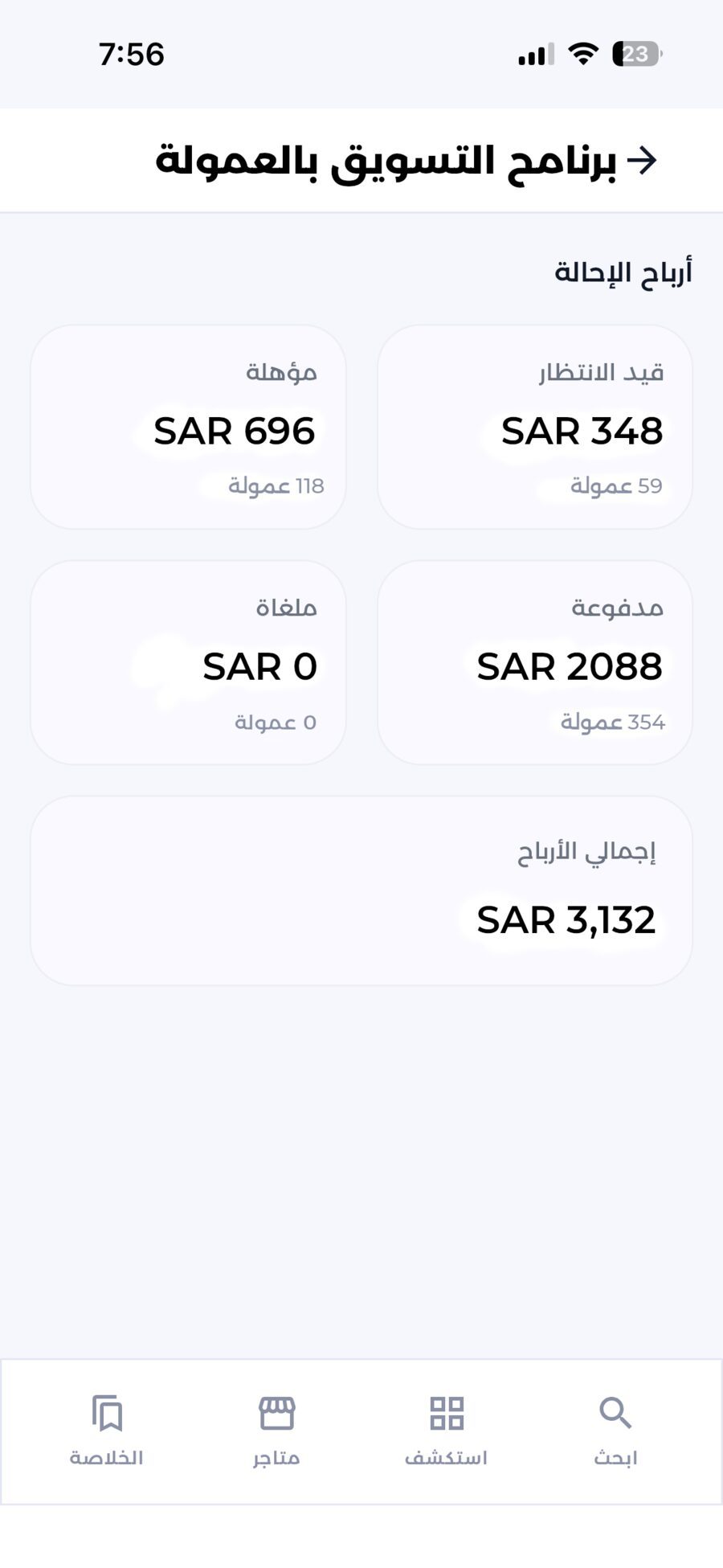Tap the cellular signal bars icon
This screenshot has height=1568, width=723.
[x=533, y=53]
